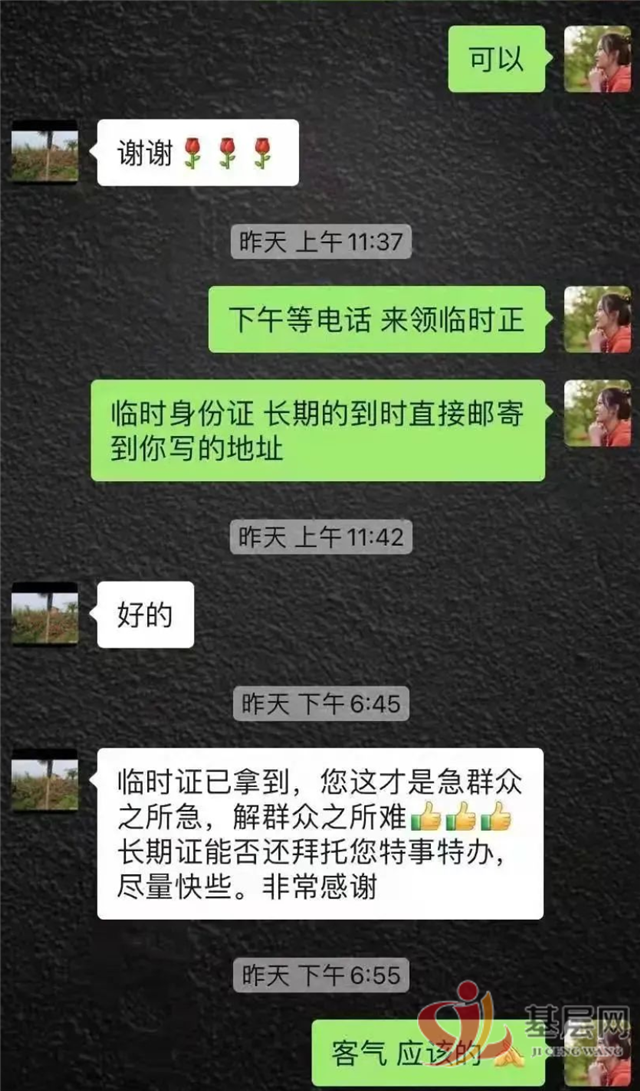
Task: Open contact's avatar next to the 谢谢 message
Action: point(45,152)
